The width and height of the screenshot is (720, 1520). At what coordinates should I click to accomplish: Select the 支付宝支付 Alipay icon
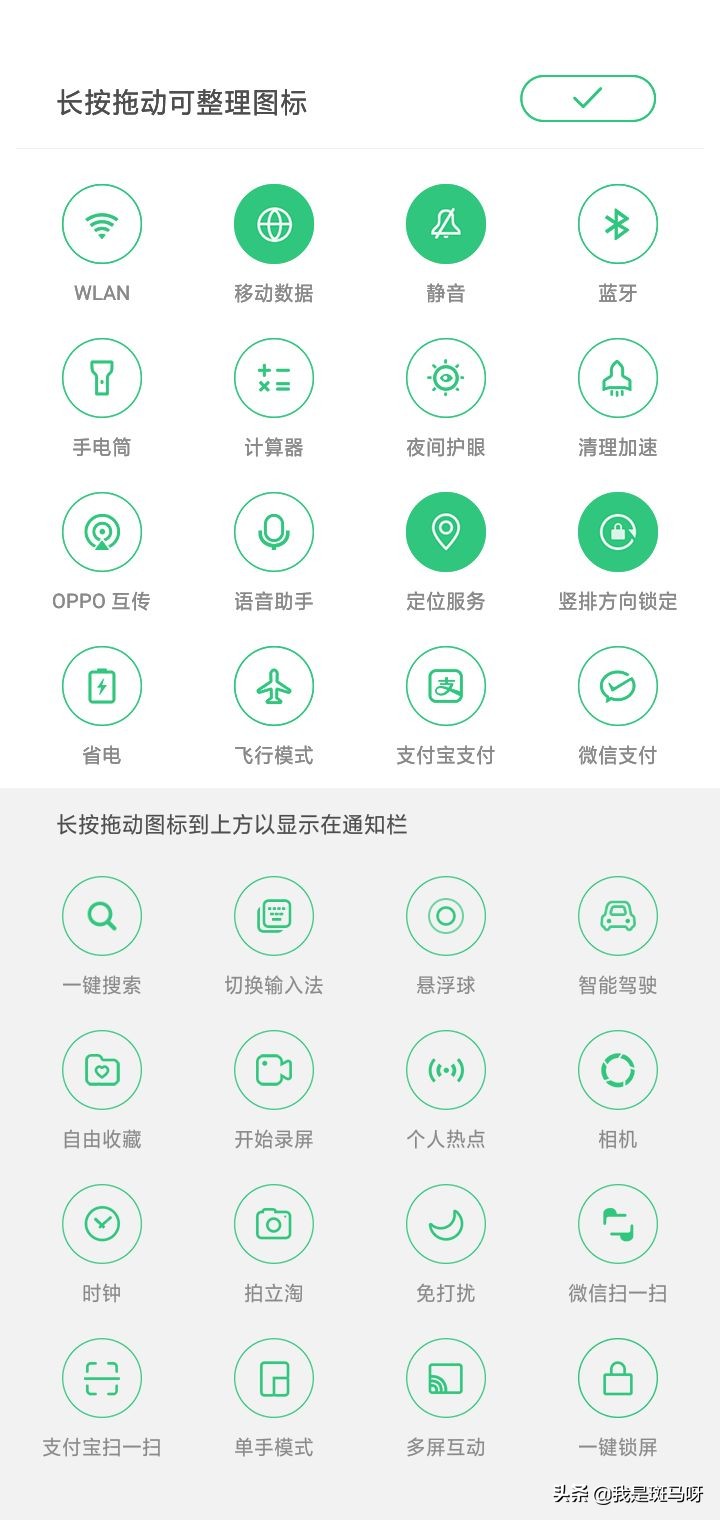pos(445,686)
